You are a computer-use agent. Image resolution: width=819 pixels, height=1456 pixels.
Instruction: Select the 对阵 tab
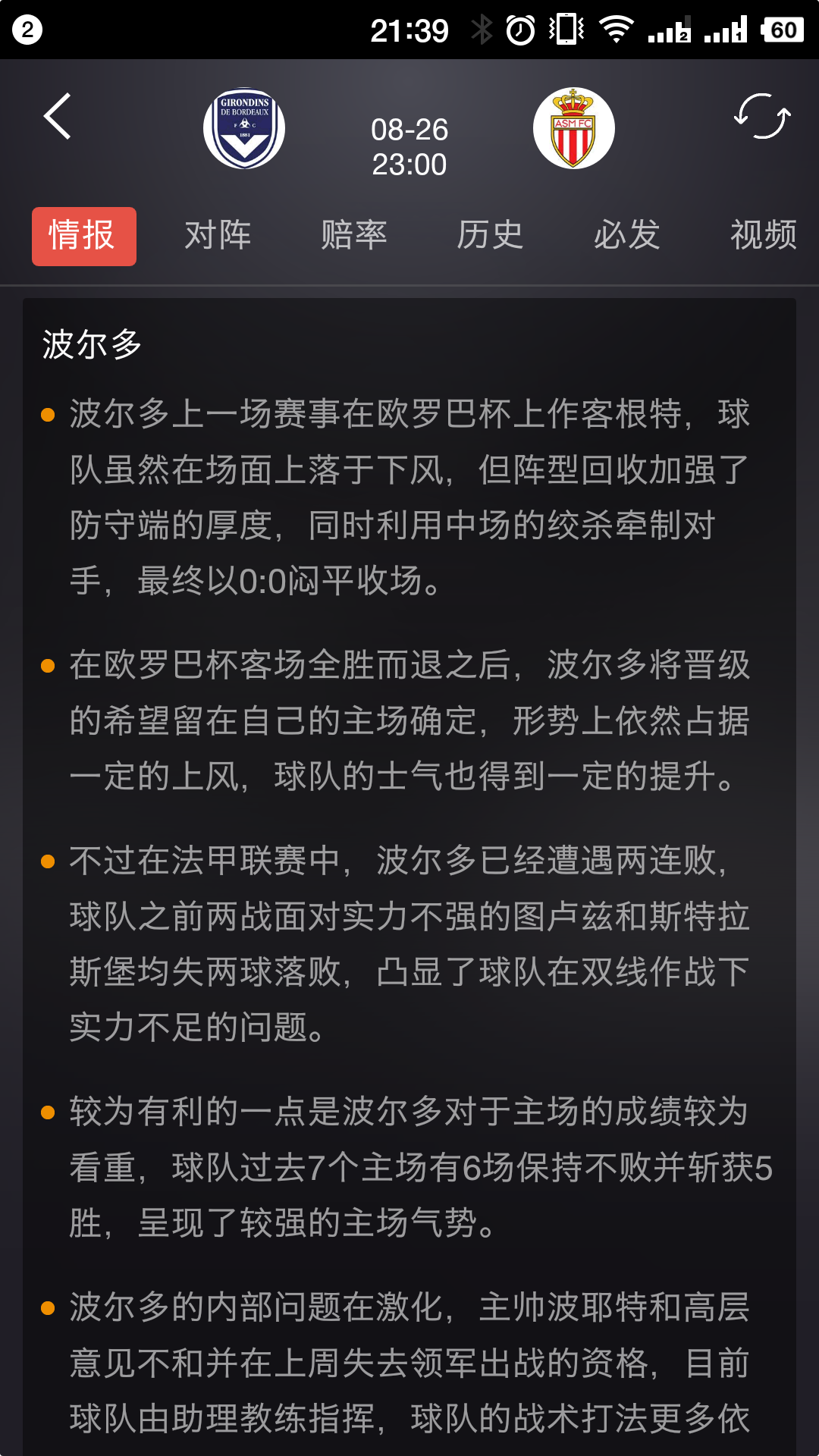(218, 236)
